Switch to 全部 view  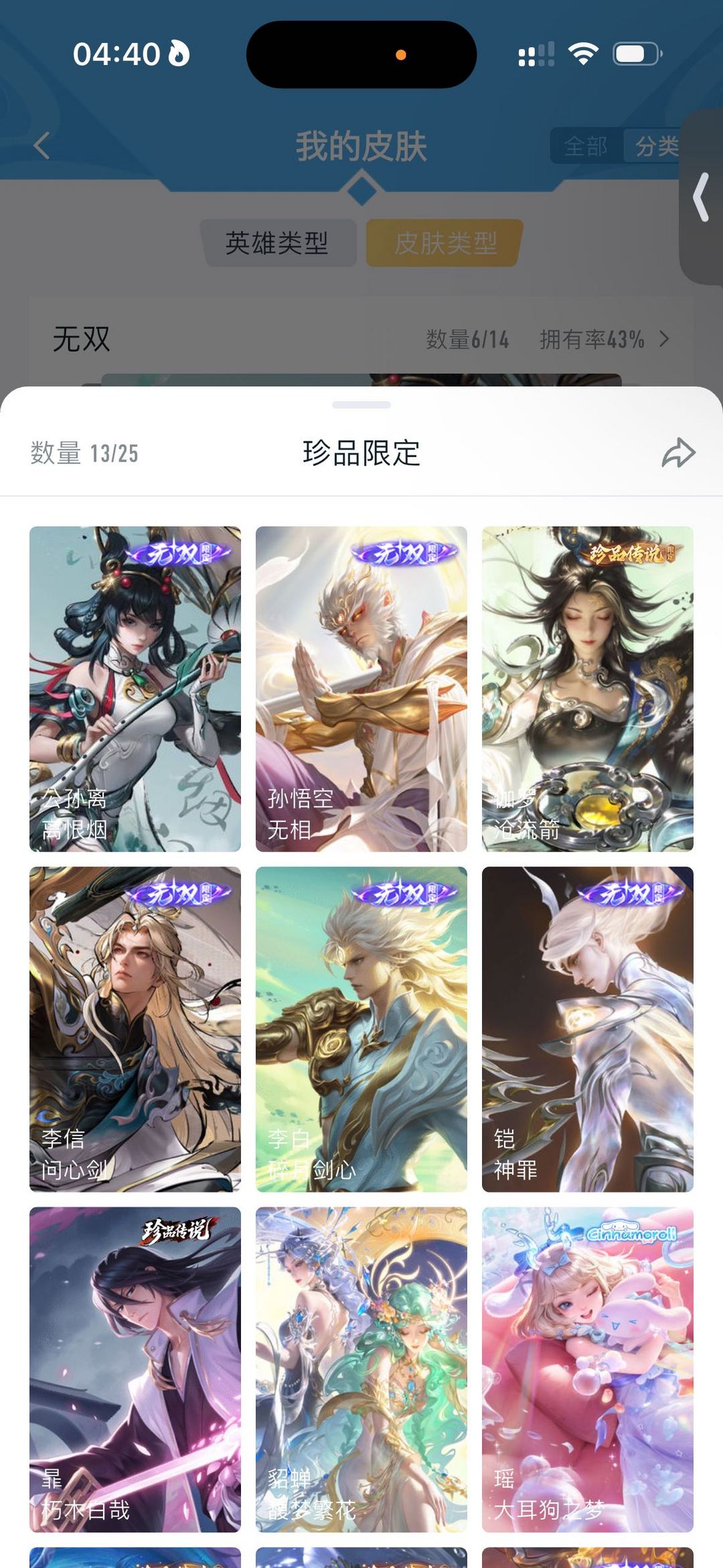(585, 145)
